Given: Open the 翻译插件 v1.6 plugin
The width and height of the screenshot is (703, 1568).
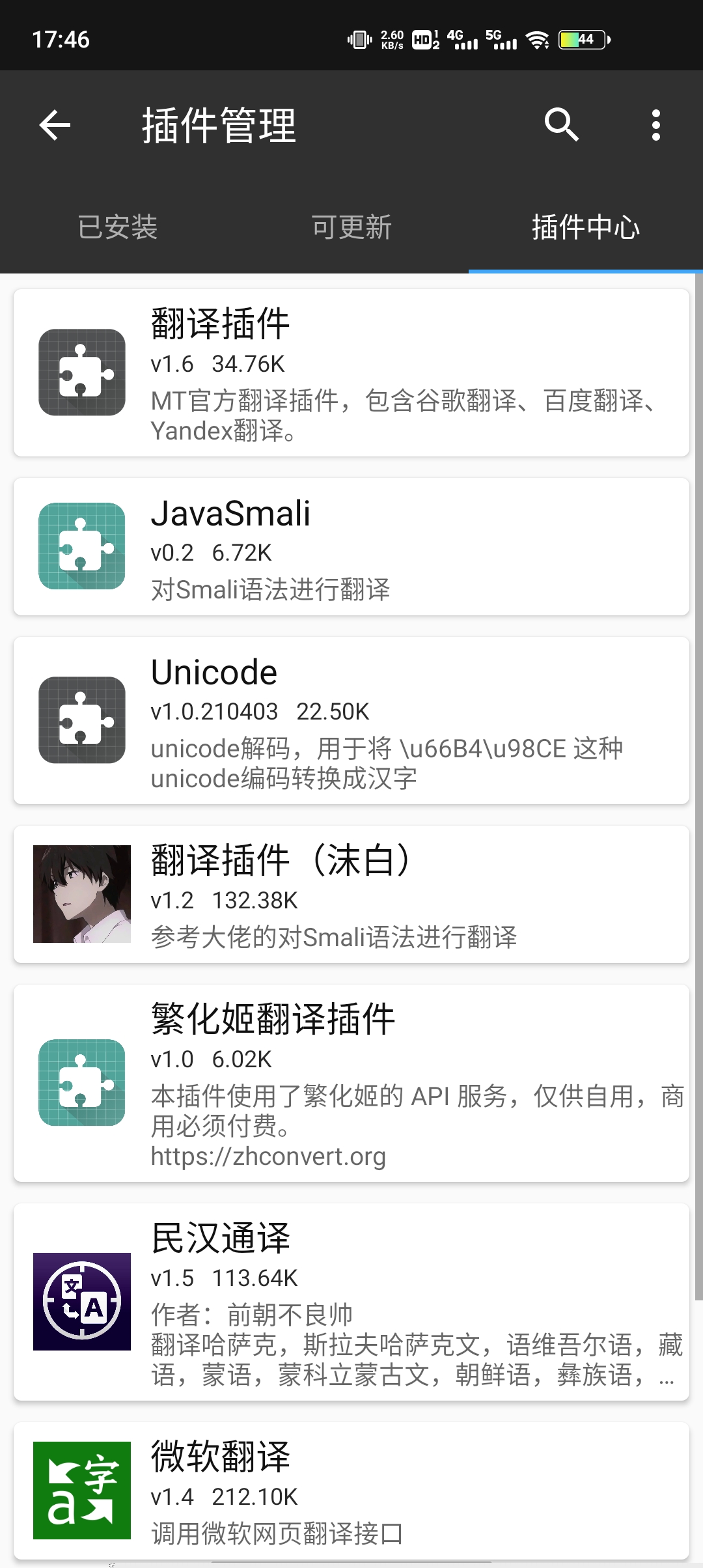Looking at the screenshot, I should tap(351, 372).
